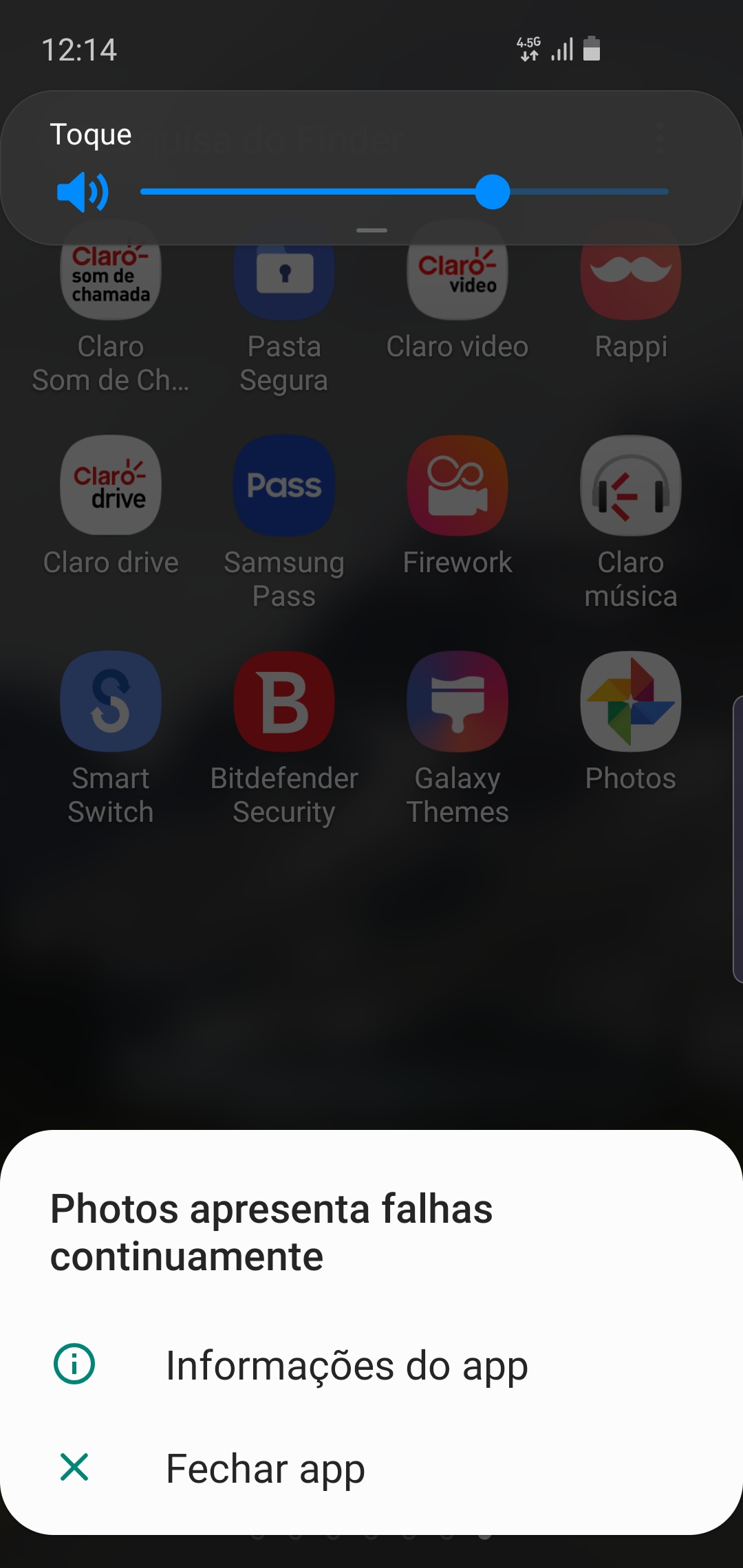This screenshot has width=743, height=1568.
Task: Open the Claro drive app
Action: (111, 486)
